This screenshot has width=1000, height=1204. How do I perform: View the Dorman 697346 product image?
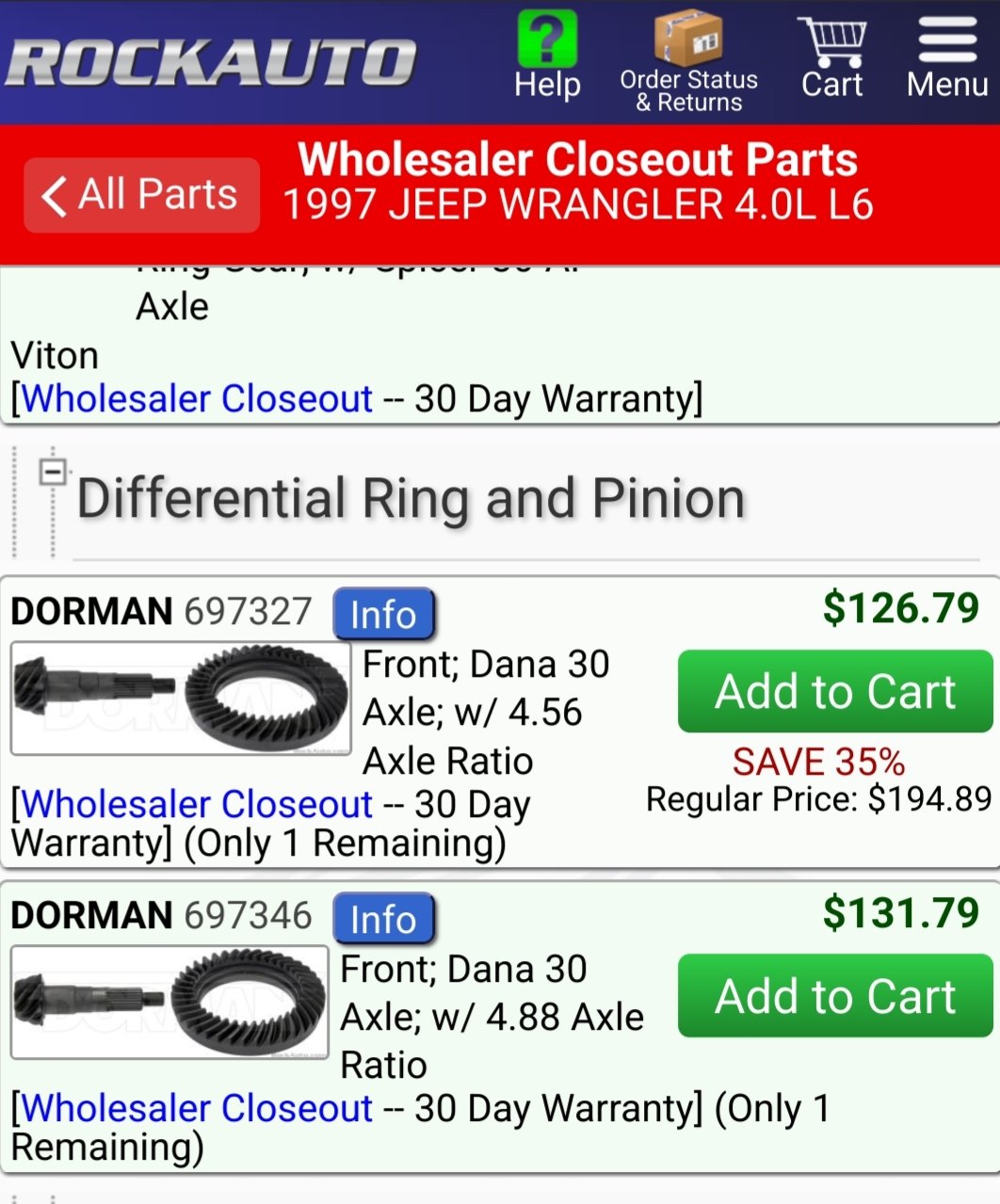point(169,1002)
